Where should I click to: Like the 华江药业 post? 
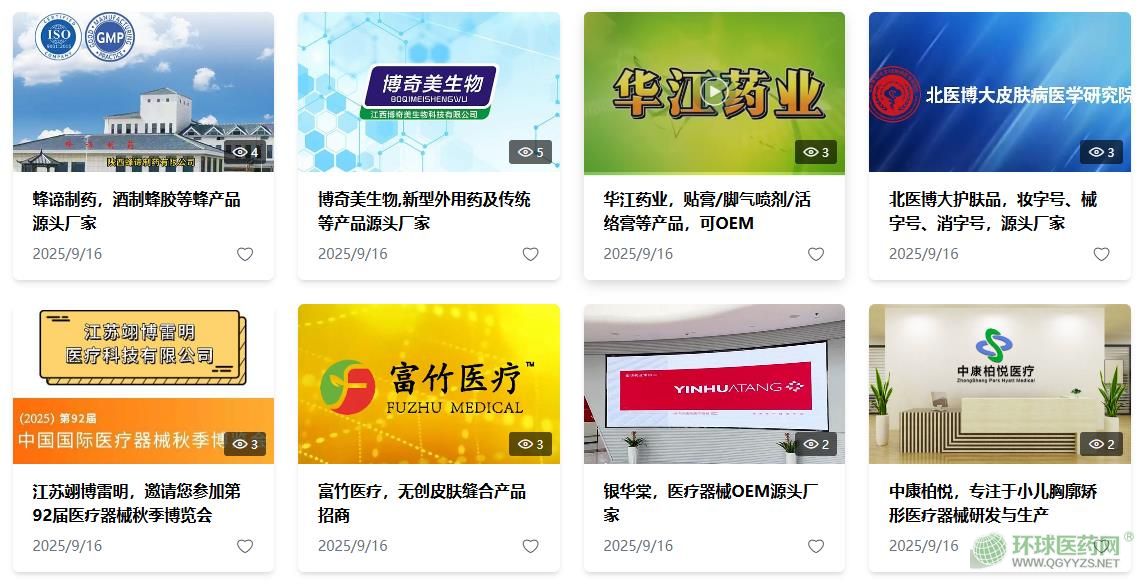point(816,254)
